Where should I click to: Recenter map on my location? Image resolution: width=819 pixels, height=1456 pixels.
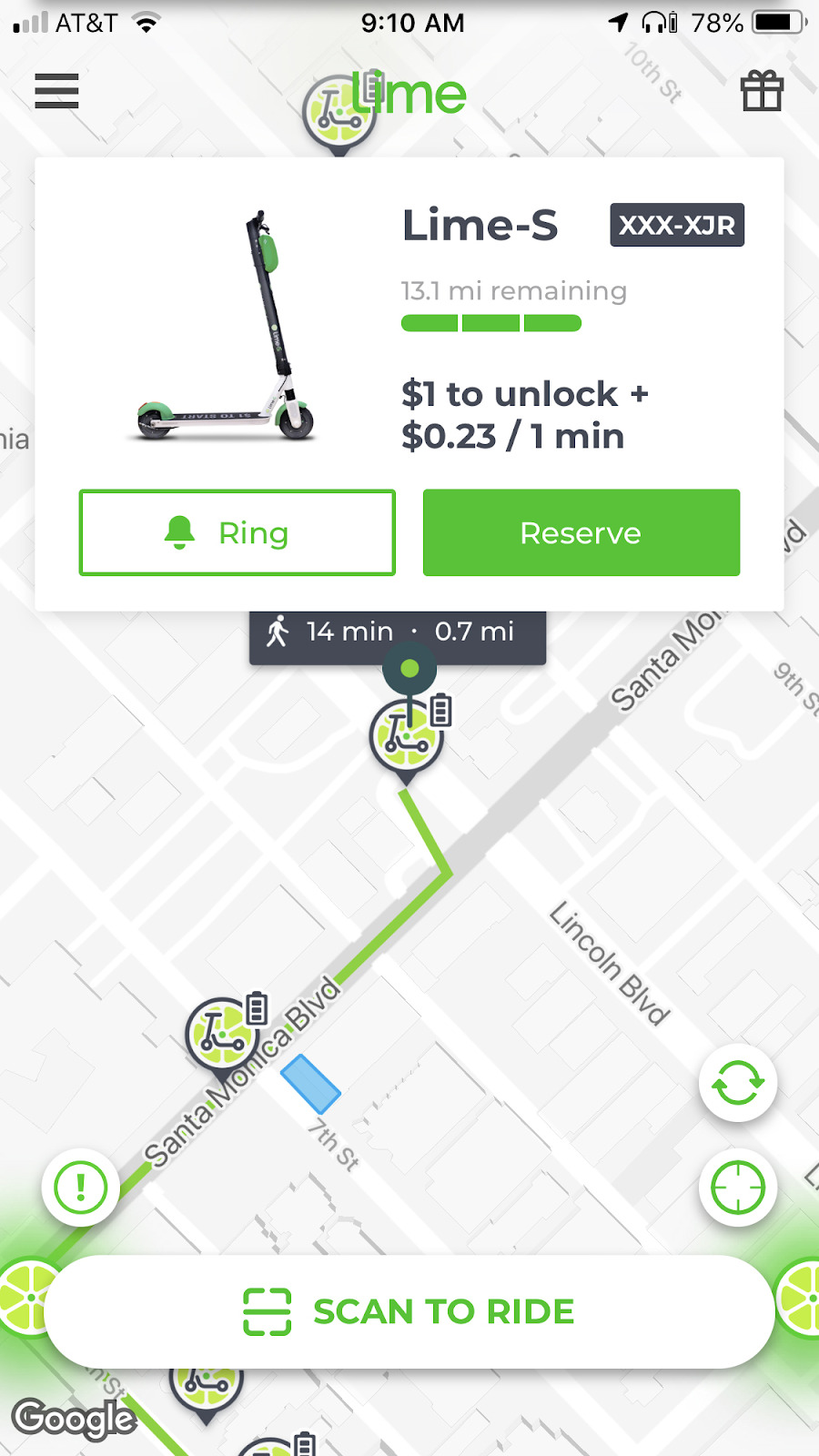[738, 1188]
